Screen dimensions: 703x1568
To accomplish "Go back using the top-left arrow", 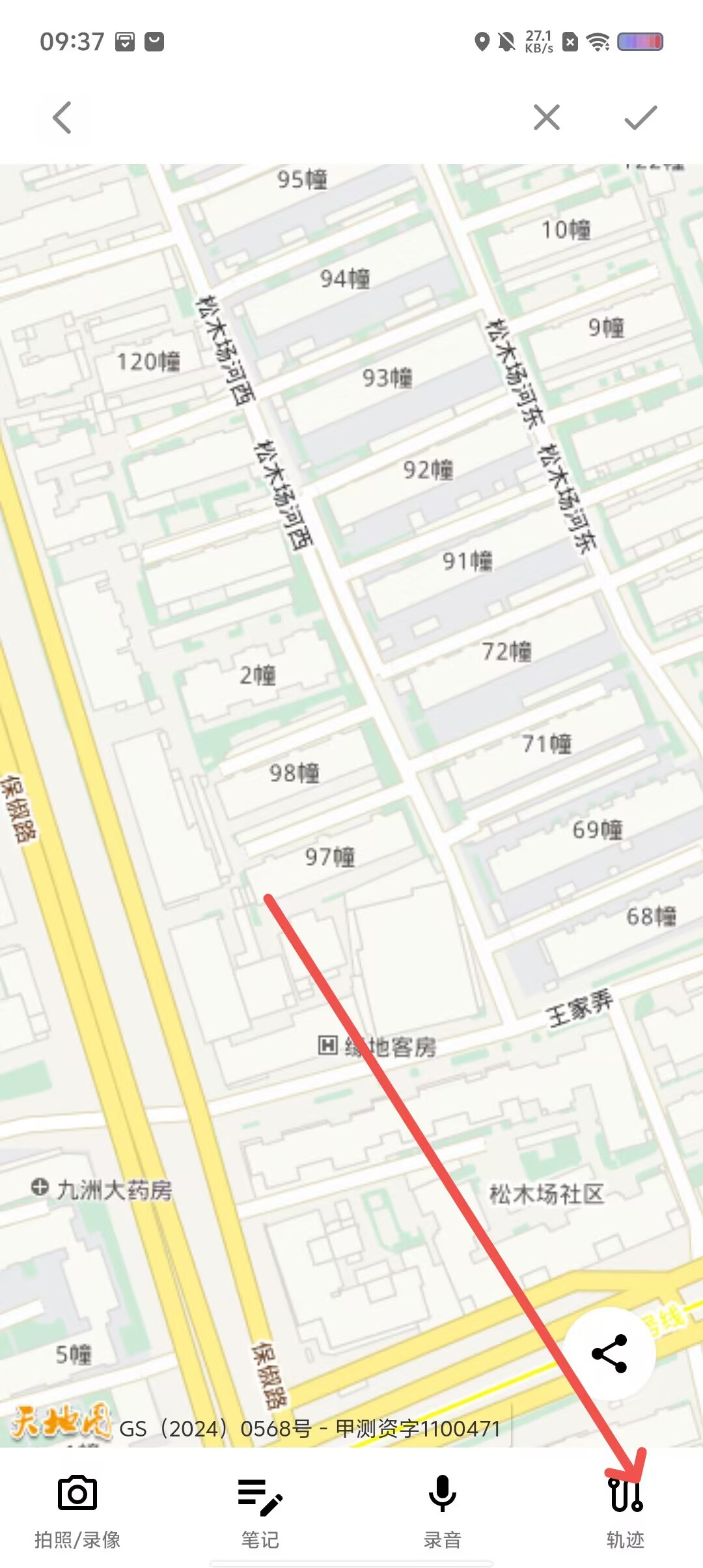I will point(62,118).
